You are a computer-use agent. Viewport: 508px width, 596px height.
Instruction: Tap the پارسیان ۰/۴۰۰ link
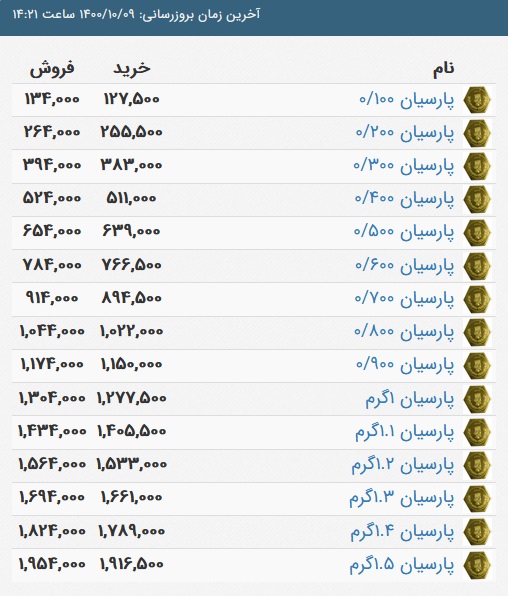(x=404, y=200)
